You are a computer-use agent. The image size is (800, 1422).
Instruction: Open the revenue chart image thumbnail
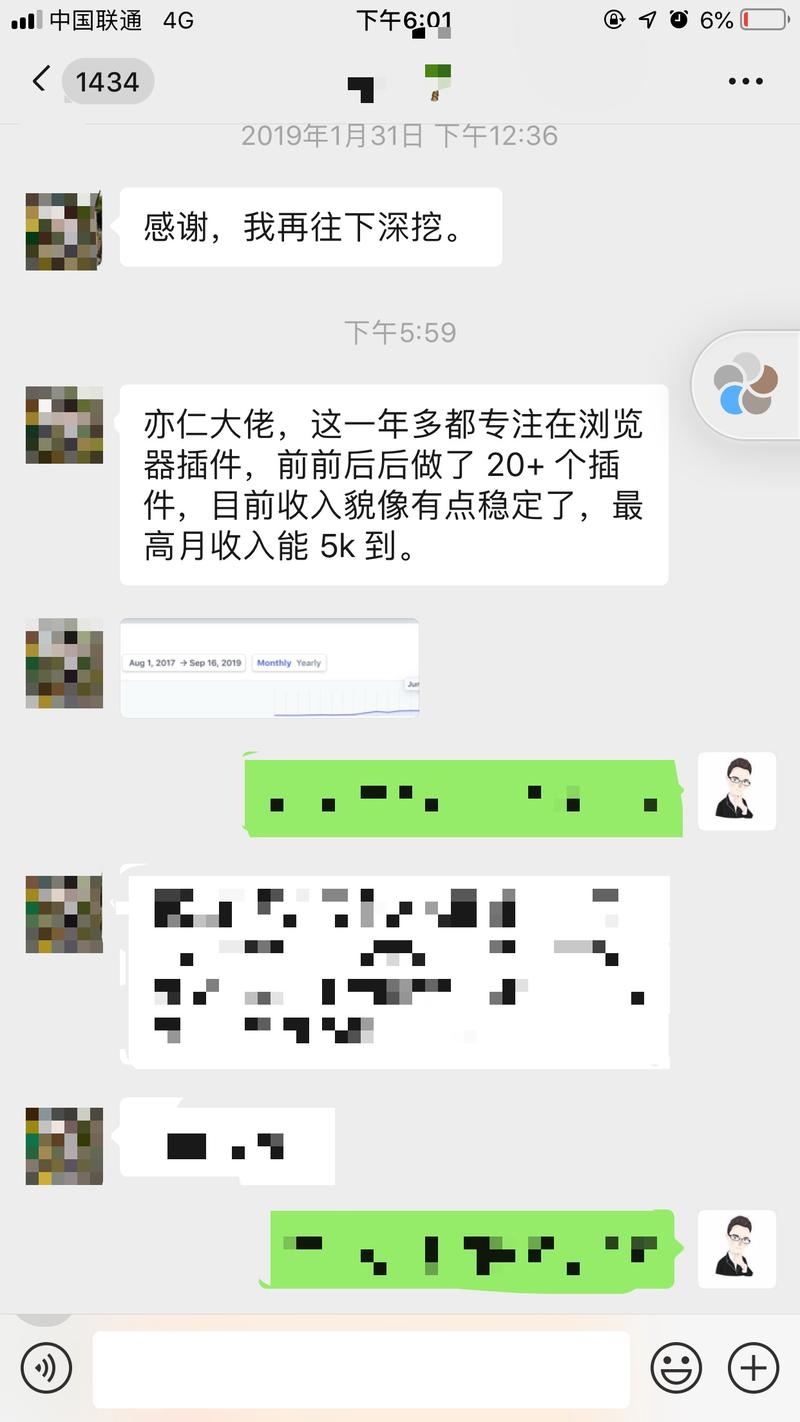click(269, 666)
